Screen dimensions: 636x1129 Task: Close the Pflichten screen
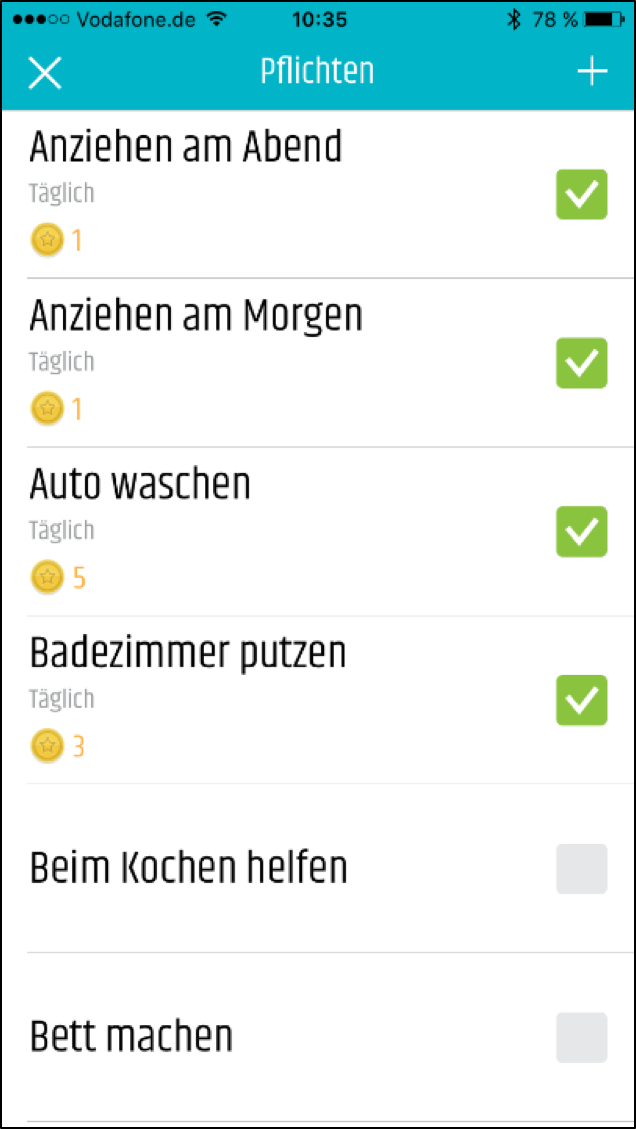[x=45, y=73]
